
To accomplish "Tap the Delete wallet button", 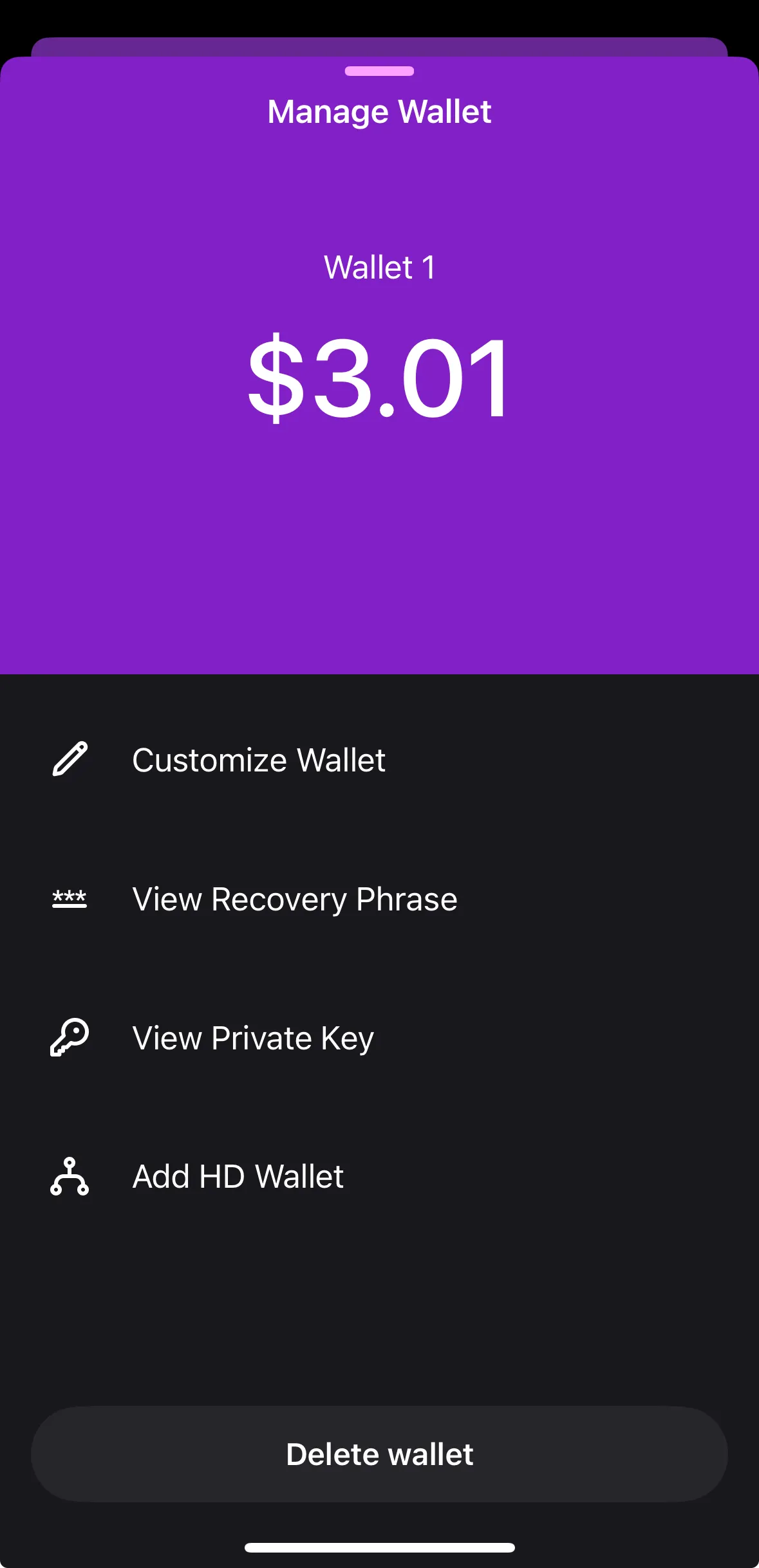I will [x=379, y=1454].
